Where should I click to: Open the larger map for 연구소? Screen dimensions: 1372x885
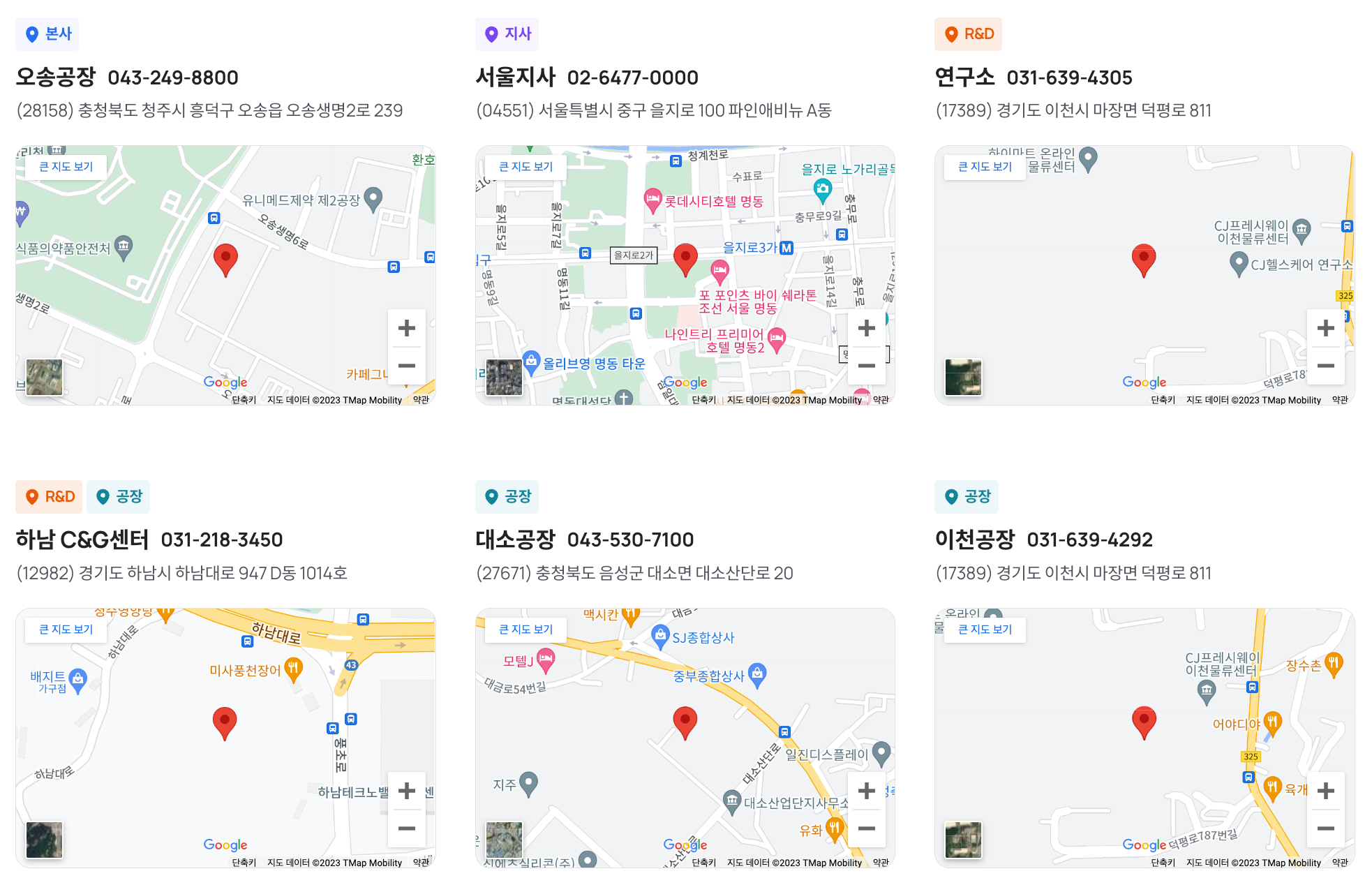(985, 167)
